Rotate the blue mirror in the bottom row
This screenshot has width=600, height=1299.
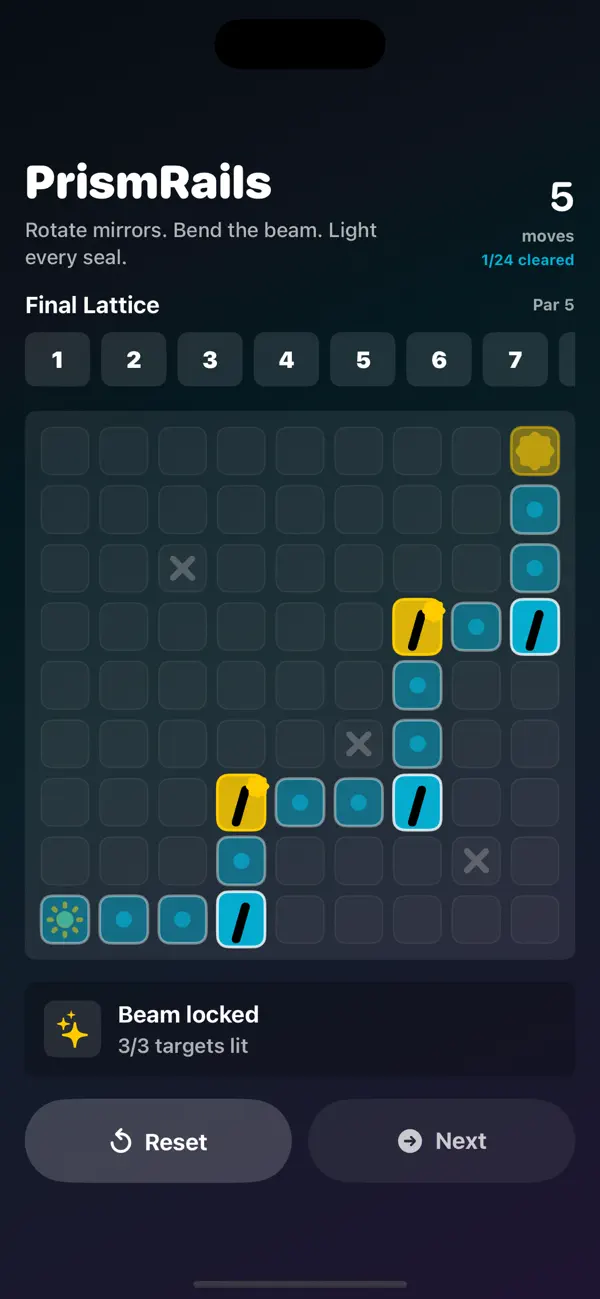[241, 919]
